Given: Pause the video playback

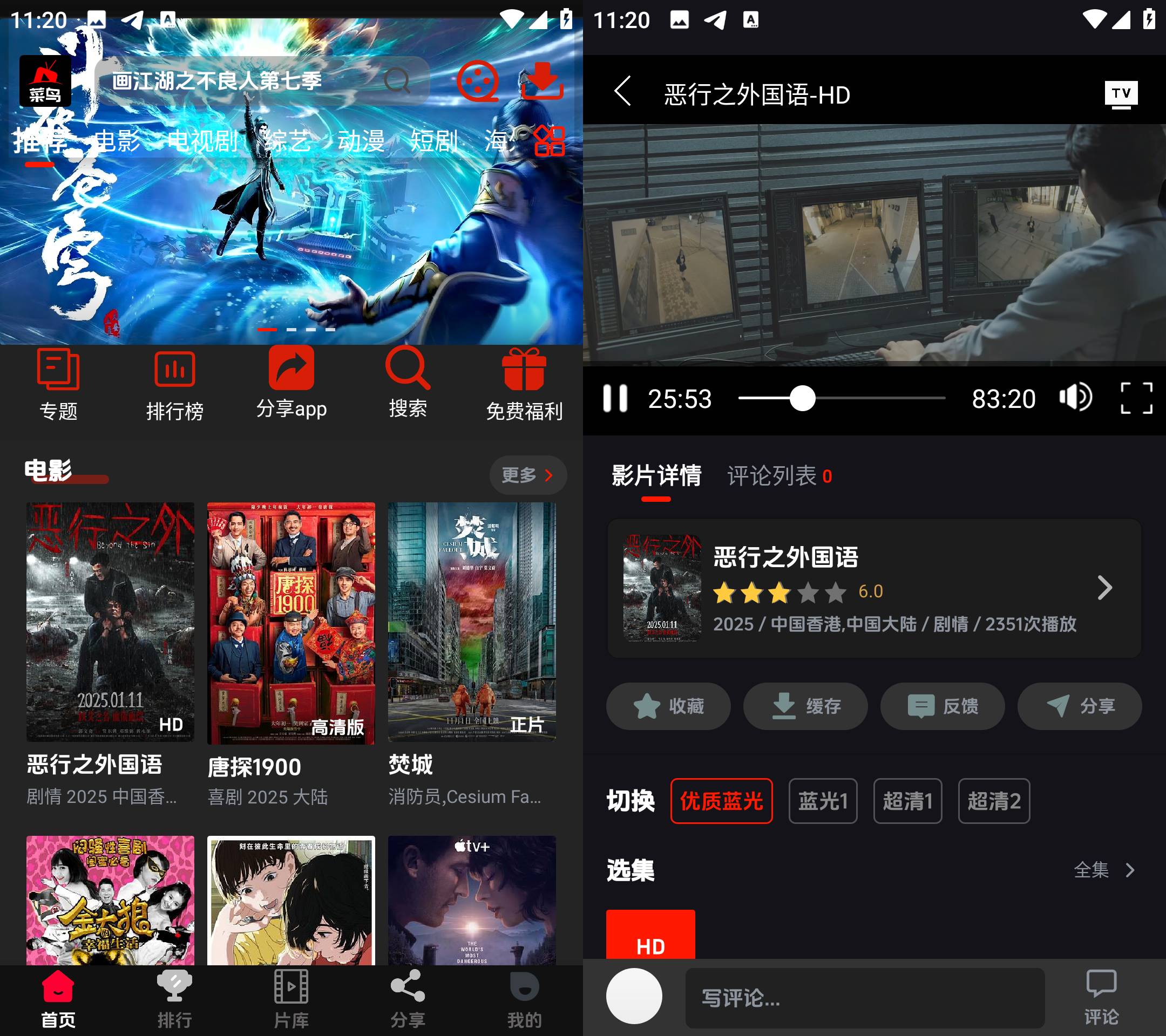Looking at the screenshot, I should click(615, 398).
